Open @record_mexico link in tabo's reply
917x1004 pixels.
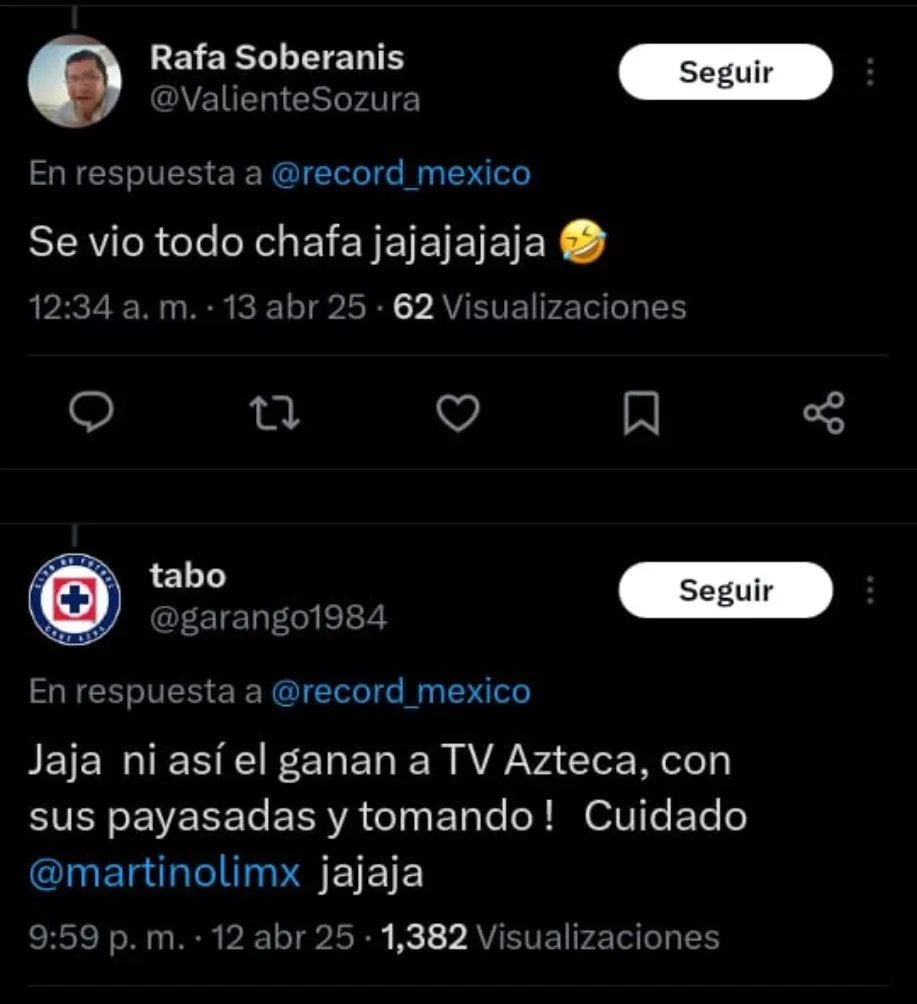(x=400, y=691)
